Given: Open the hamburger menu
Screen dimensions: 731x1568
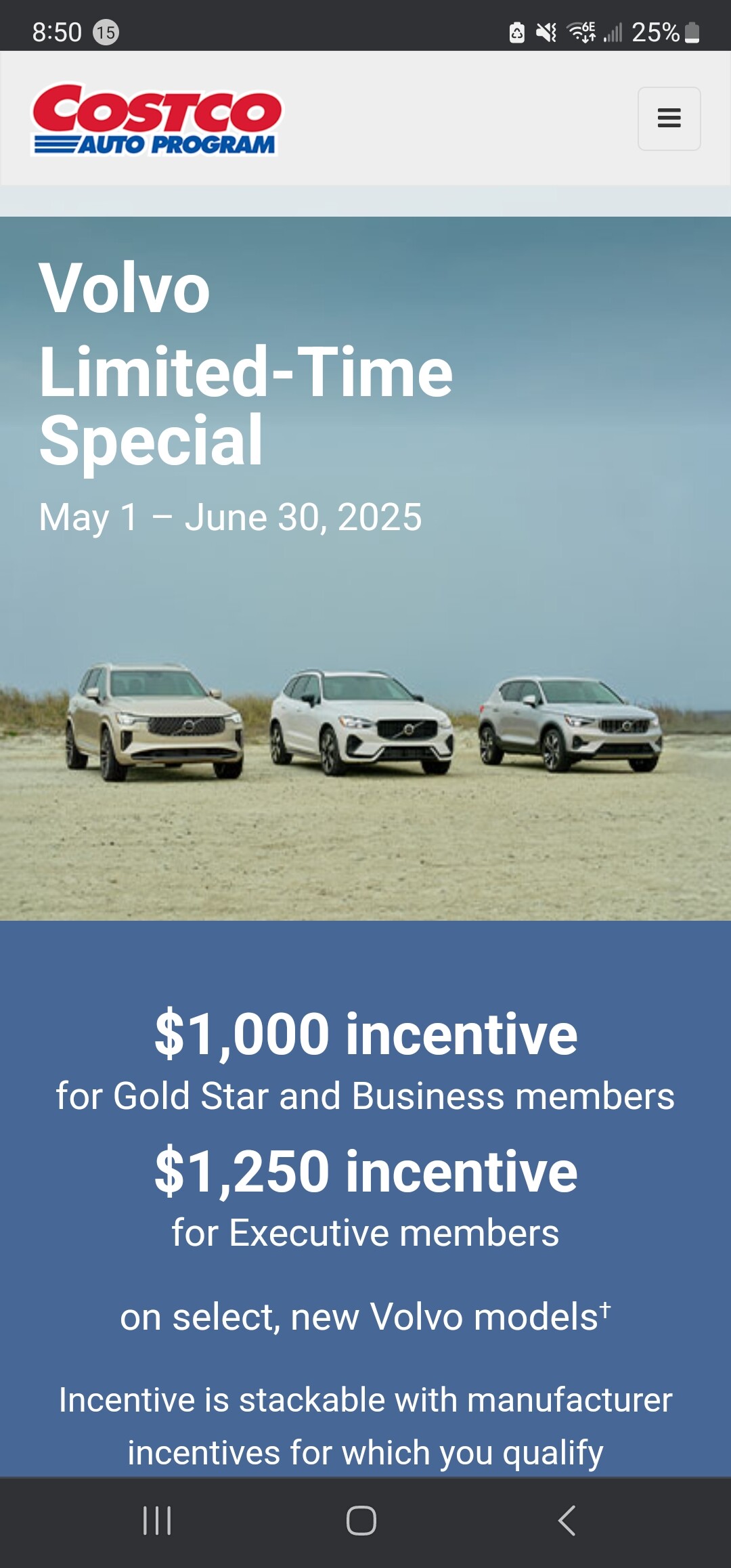Looking at the screenshot, I should click(669, 118).
